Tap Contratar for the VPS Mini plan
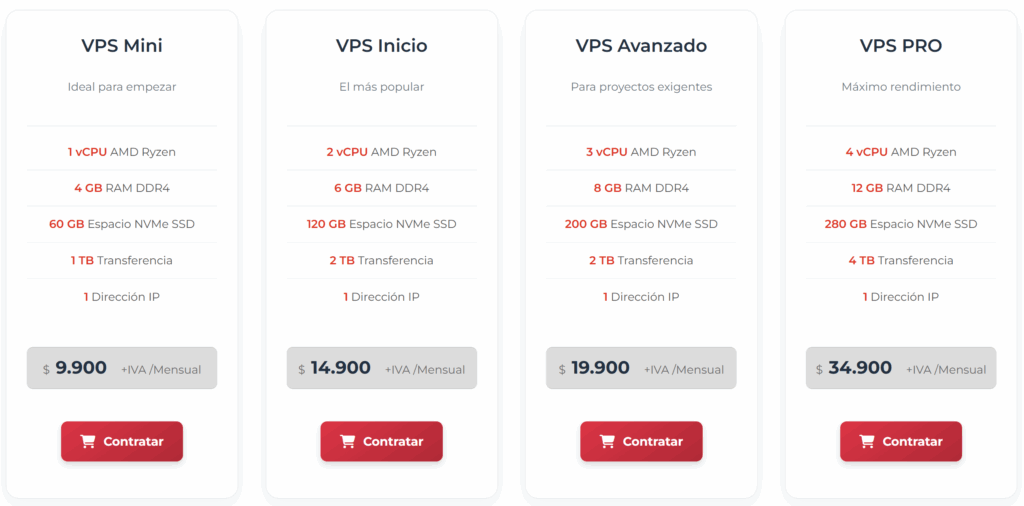The image size is (1024, 506). click(122, 441)
